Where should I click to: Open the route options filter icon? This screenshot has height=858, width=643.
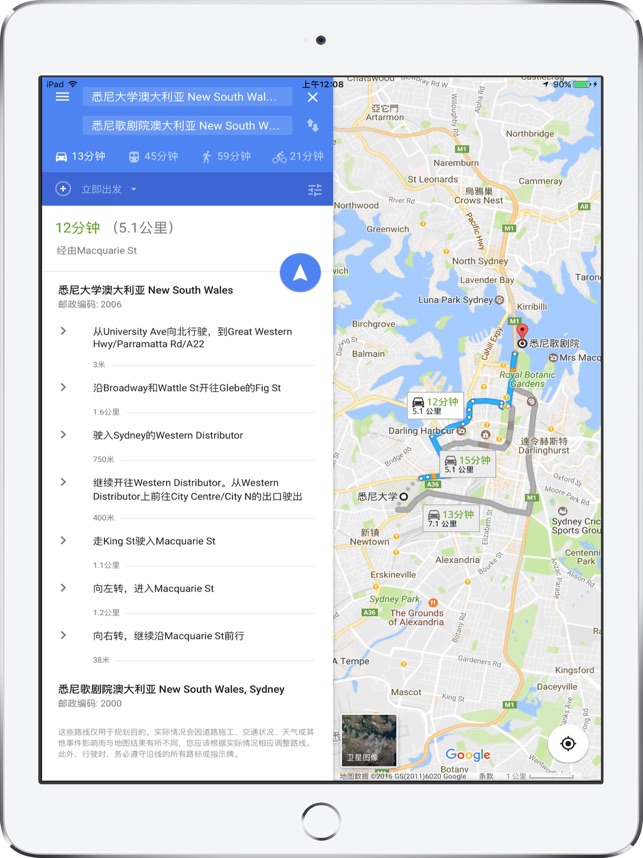click(314, 189)
